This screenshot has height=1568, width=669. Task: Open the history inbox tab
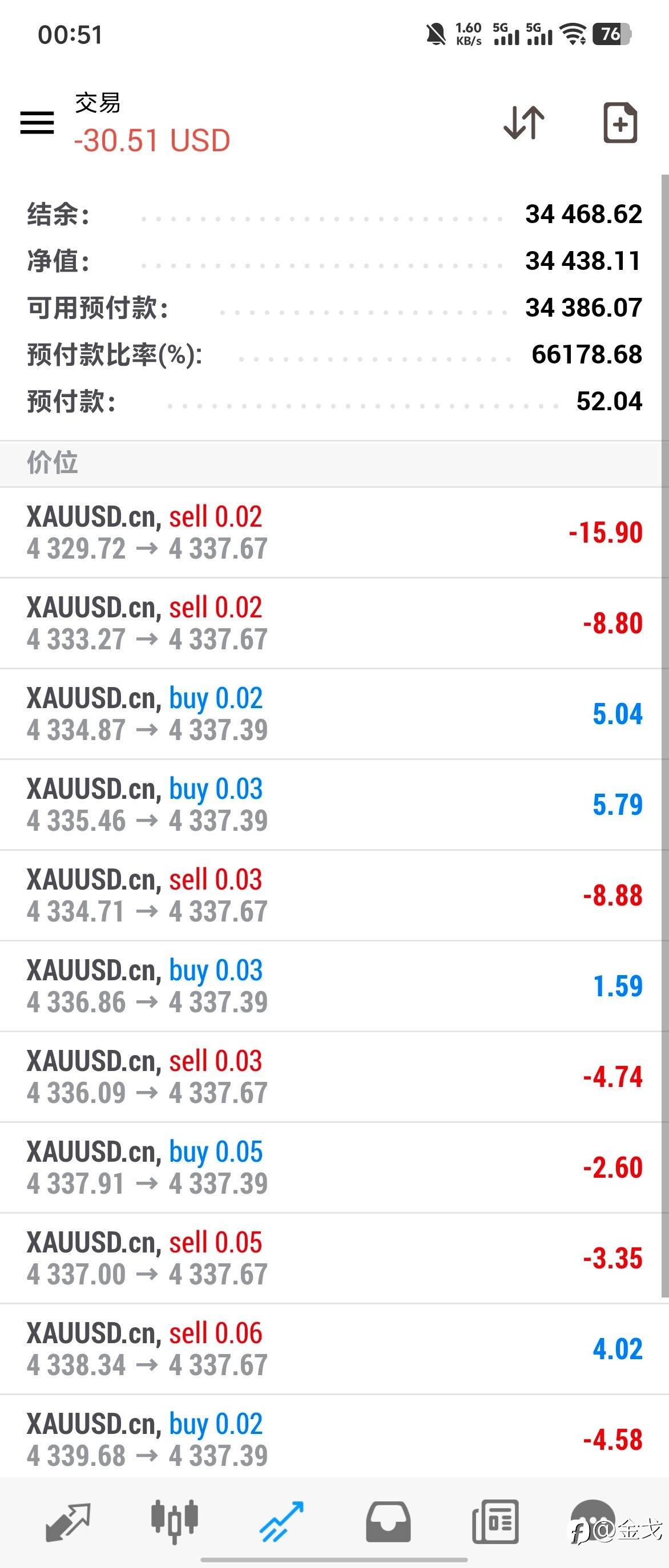[388, 1522]
